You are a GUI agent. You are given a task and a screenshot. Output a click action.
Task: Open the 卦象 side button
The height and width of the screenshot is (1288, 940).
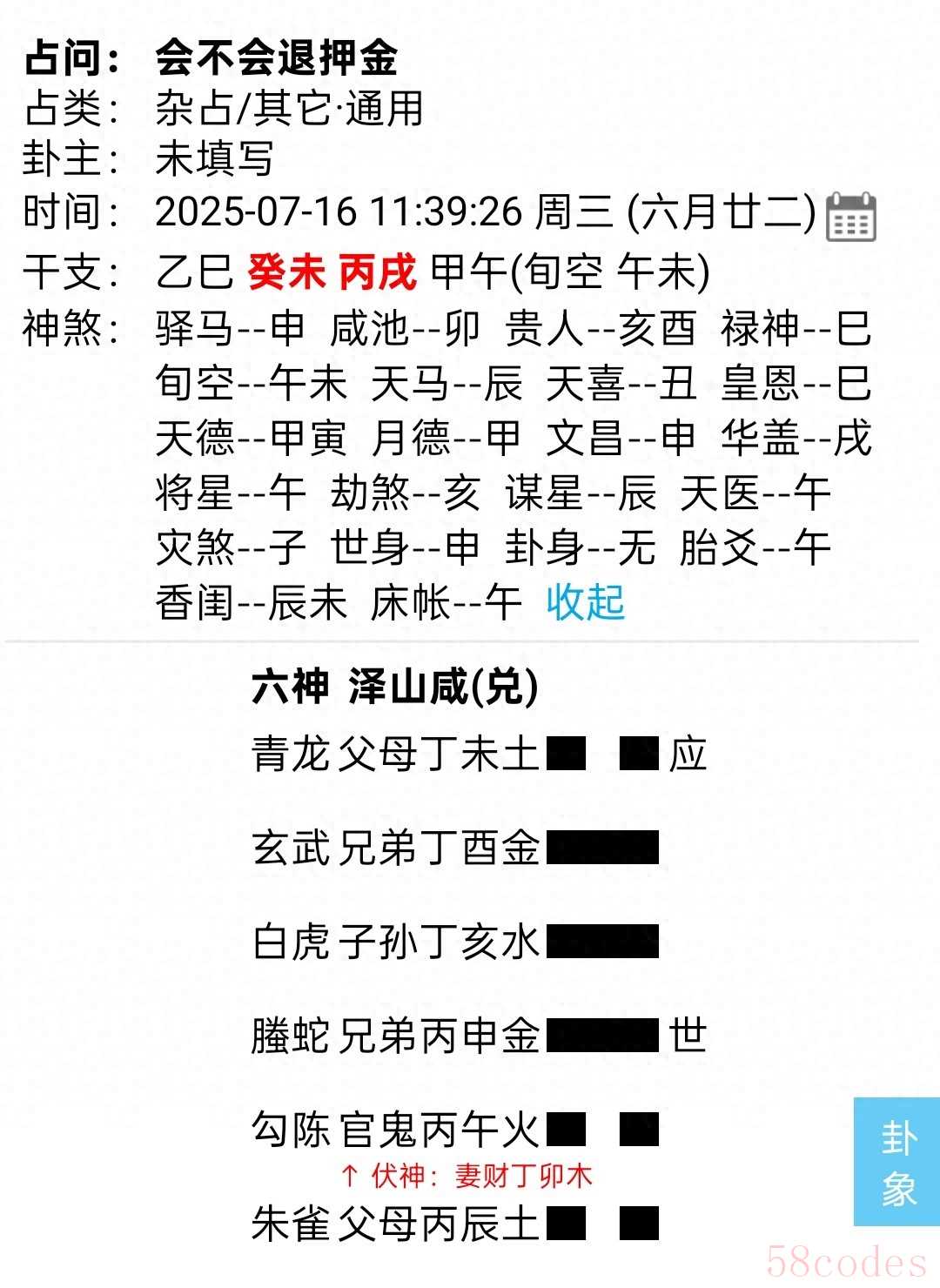[896, 1162]
